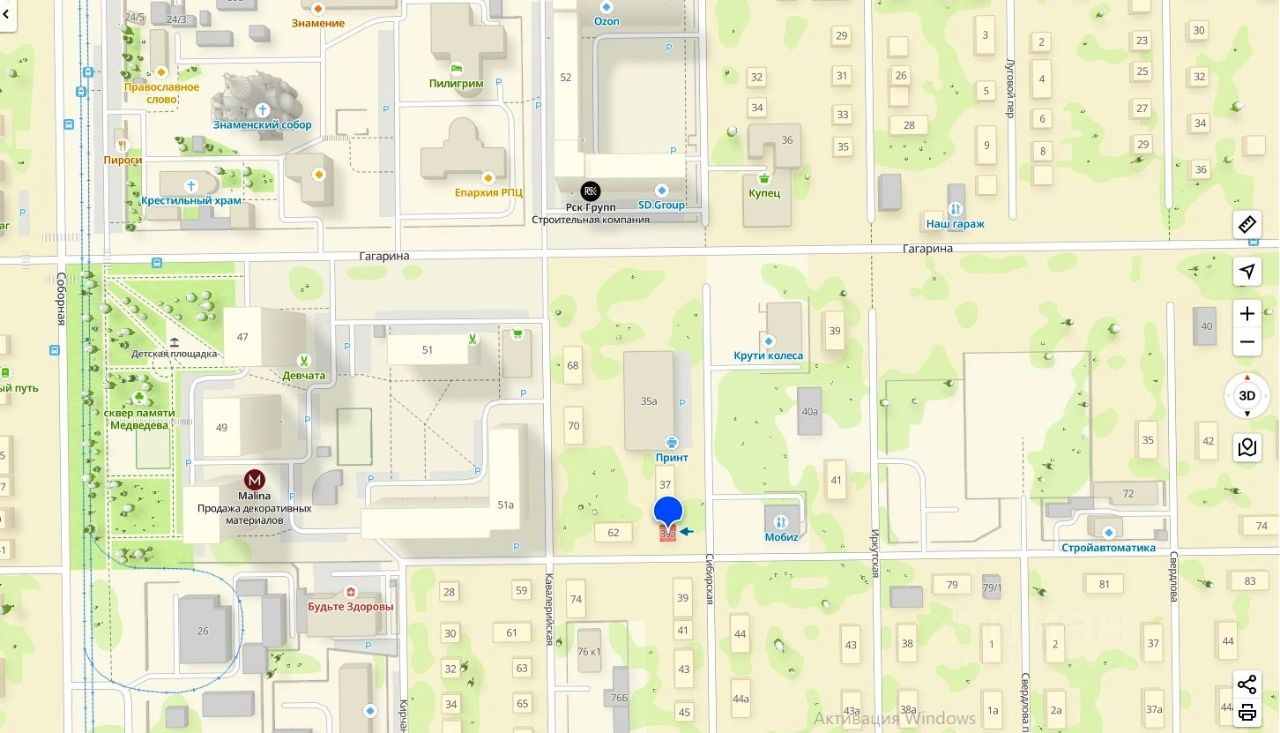The height and width of the screenshot is (733, 1280).
Task: Open the Malina place marker
Action: [x=255, y=479]
